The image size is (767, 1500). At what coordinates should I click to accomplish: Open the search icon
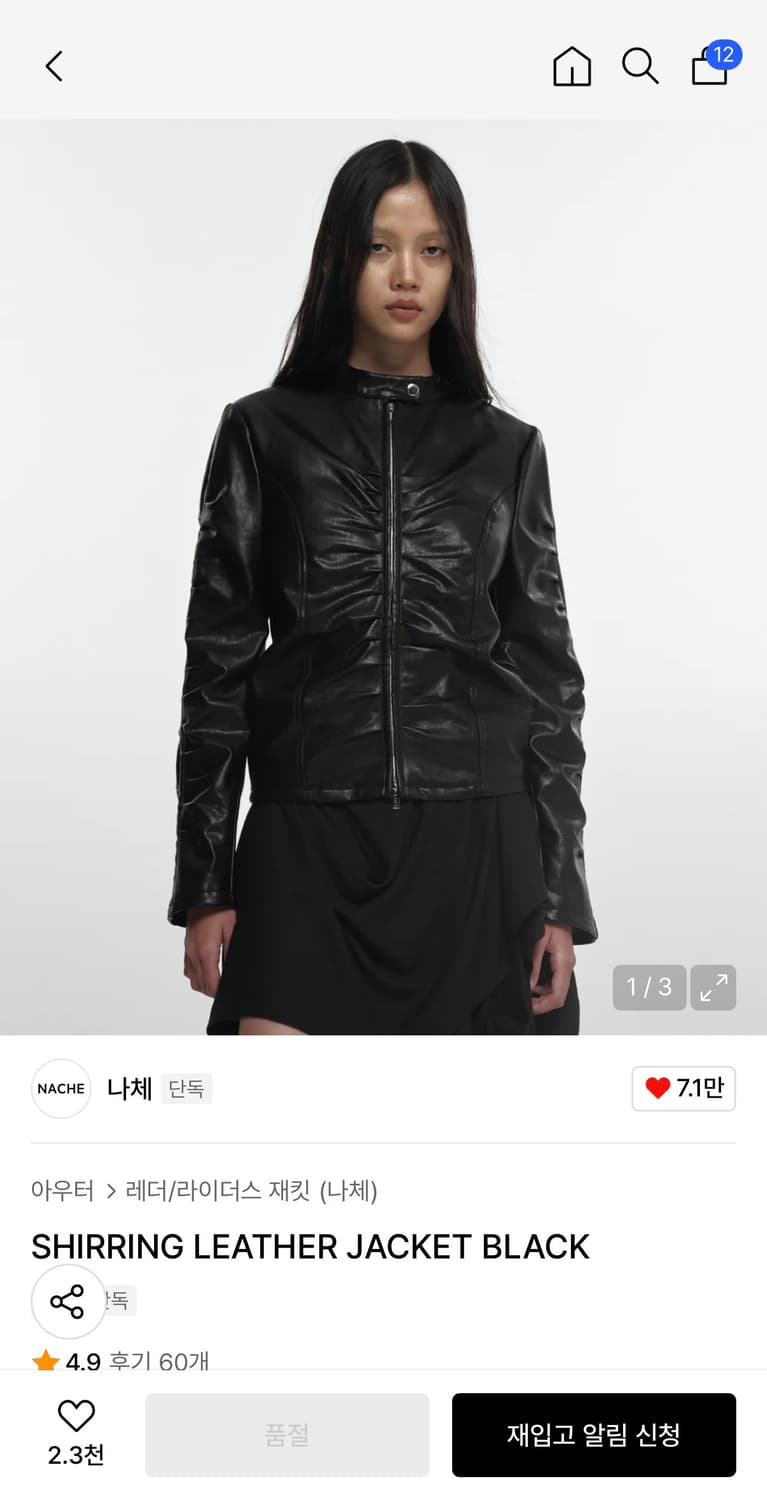[640, 67]
